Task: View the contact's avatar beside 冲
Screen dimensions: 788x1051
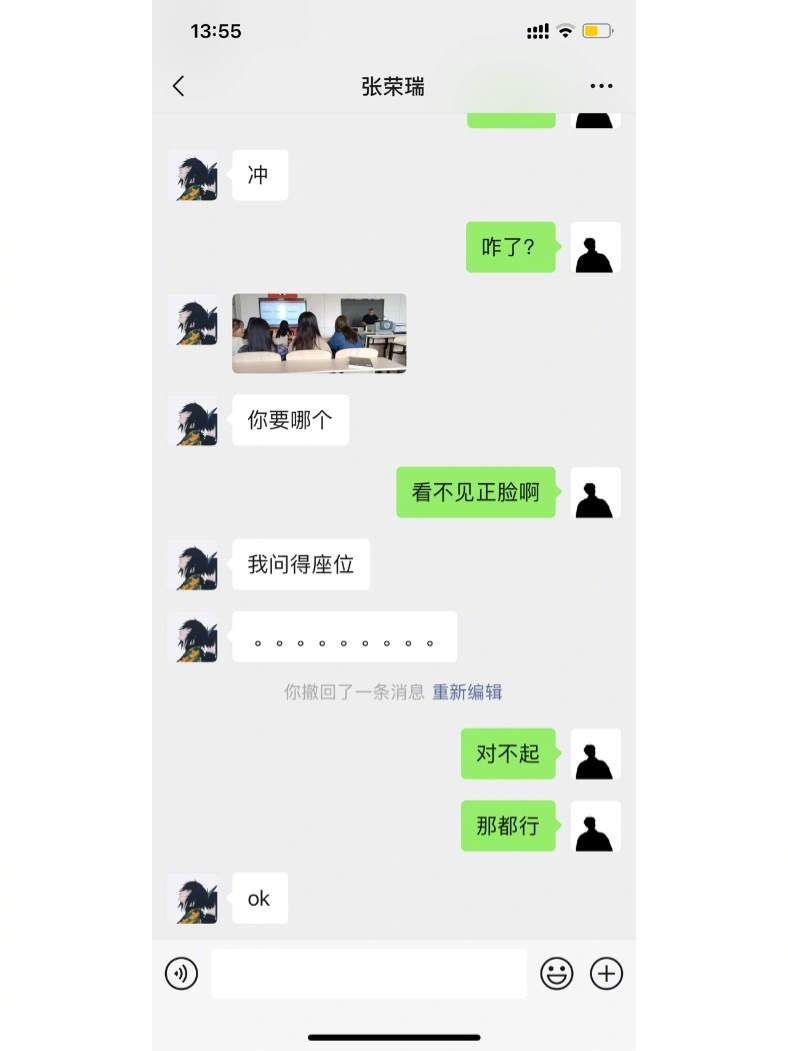Action: pos(193,176)
